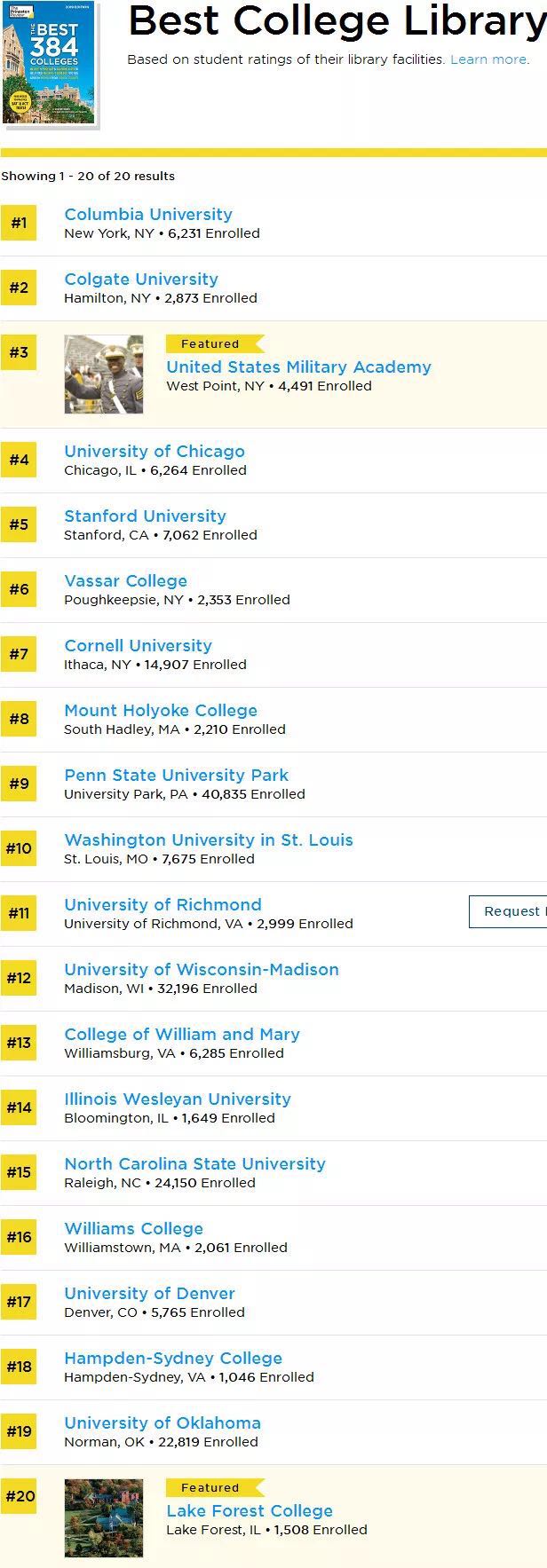Viewport: 547px width, 1568px height.
Task: Open Cornell University listing
Action: (x=138, y=645)
